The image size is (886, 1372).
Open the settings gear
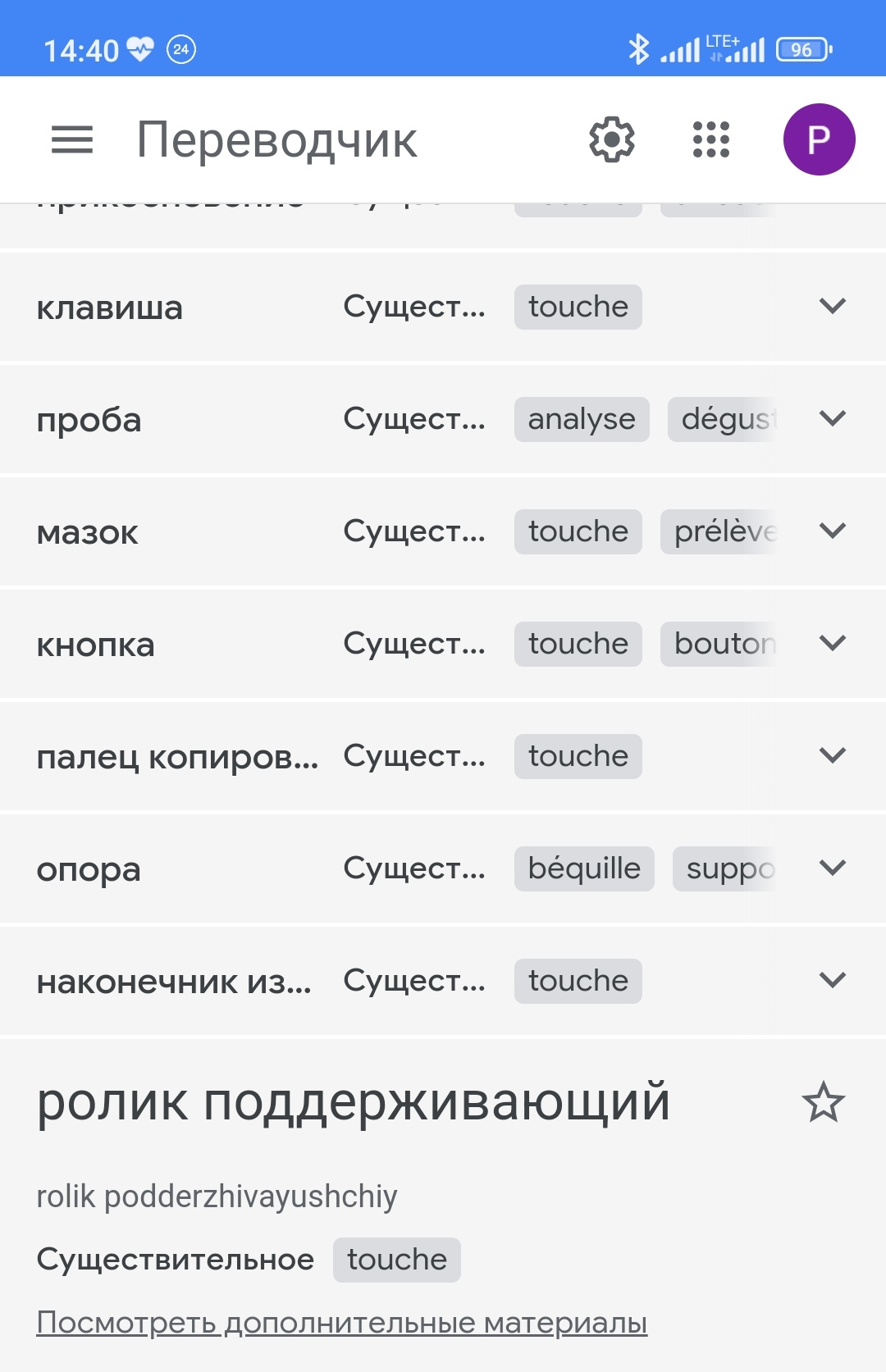[612, 139]
